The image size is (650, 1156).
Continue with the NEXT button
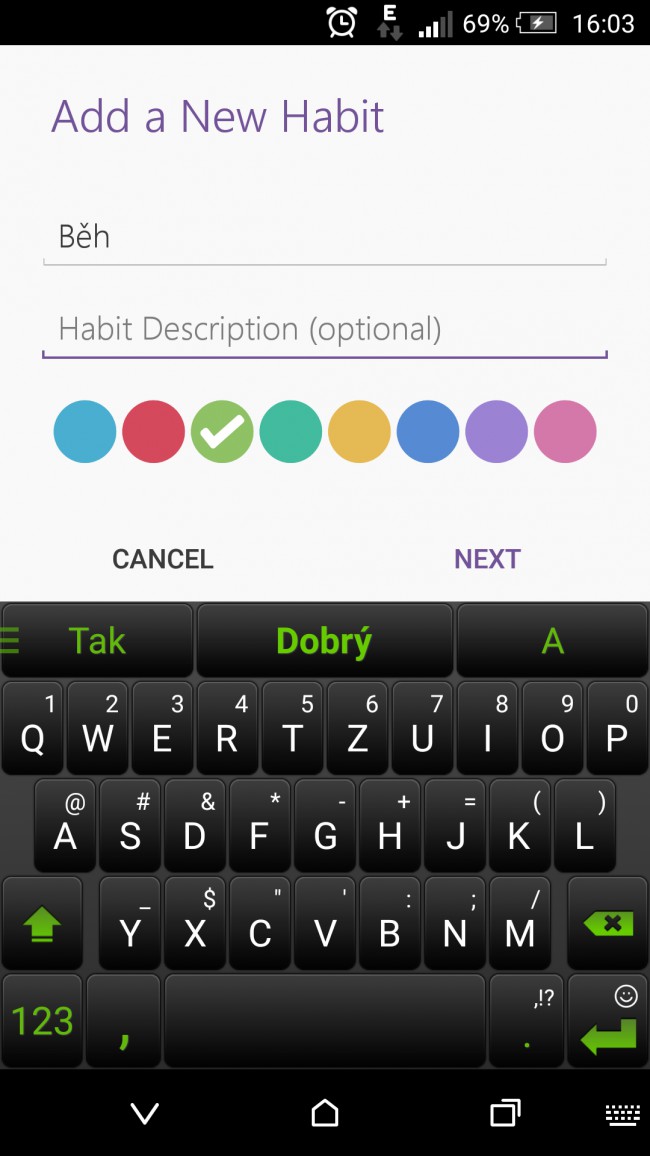pos(487,559)
